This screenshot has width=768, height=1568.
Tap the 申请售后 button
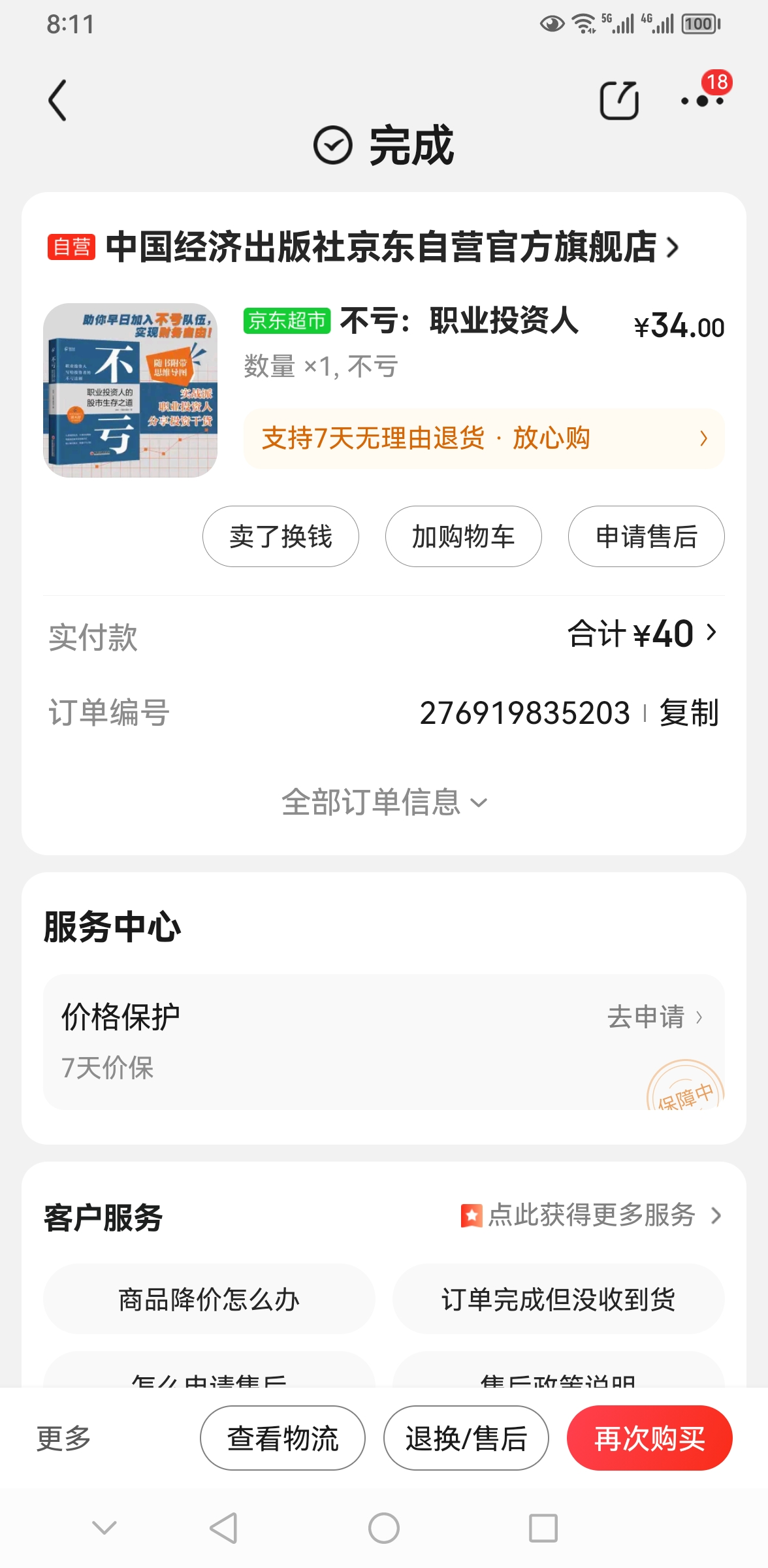[646, 536]
